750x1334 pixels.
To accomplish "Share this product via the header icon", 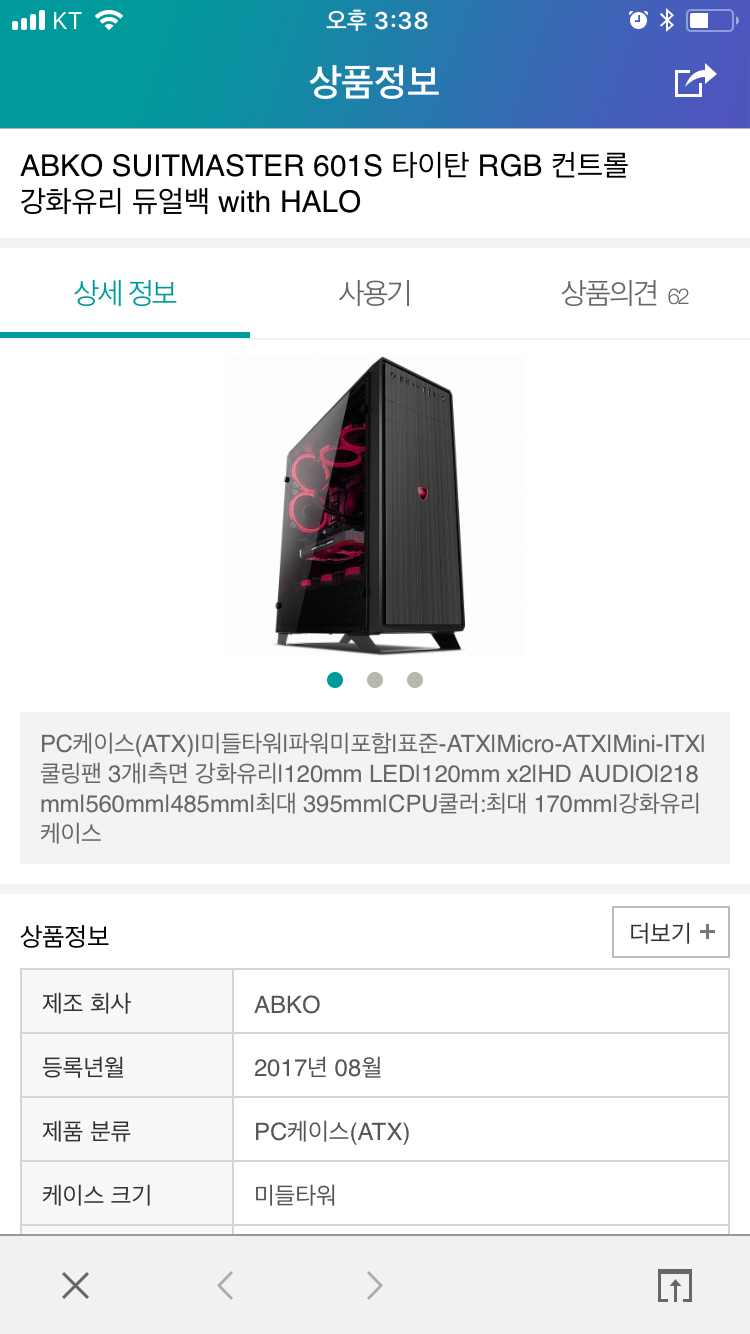I will tap(696, 81).
